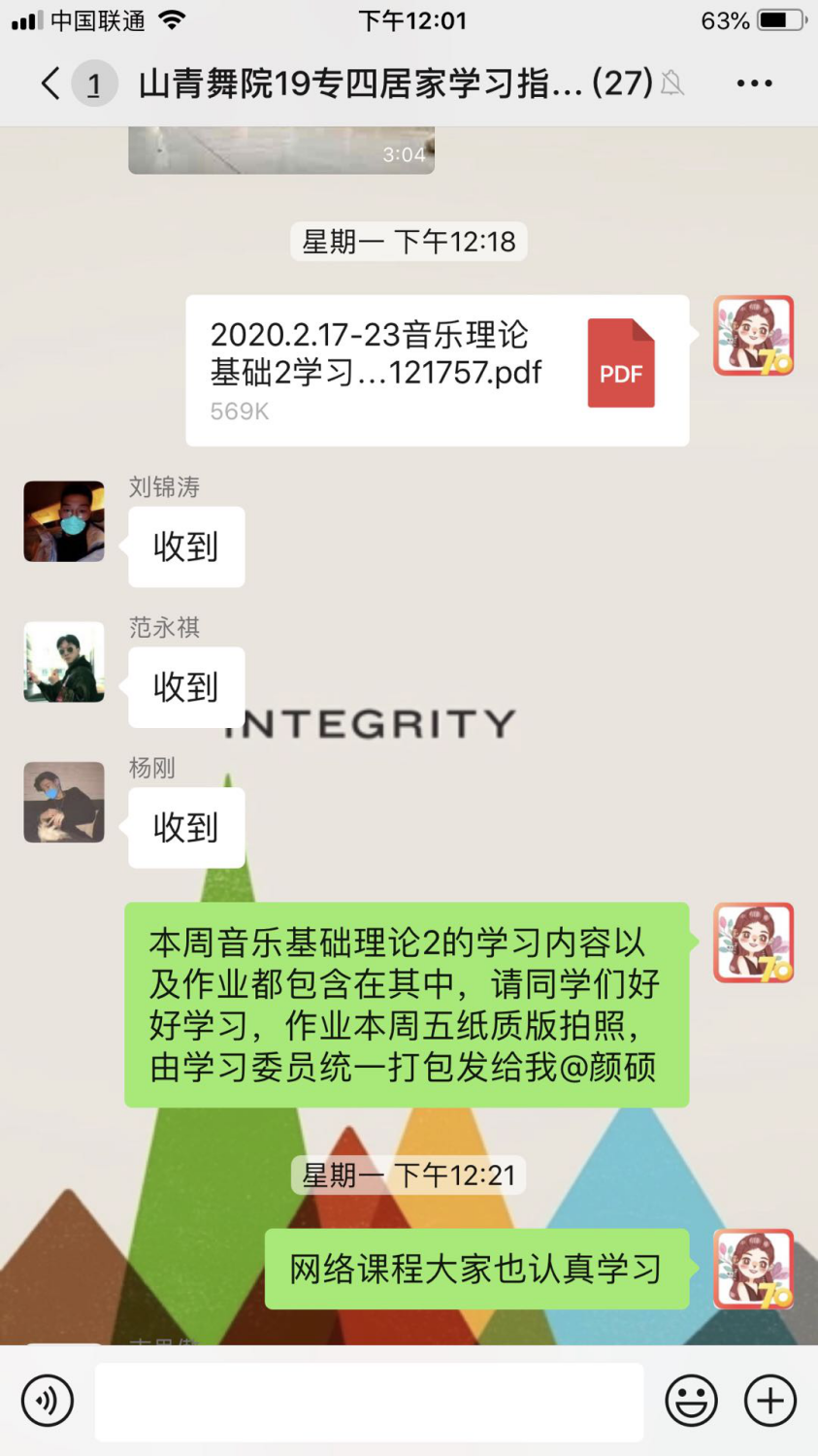Image resolution: width=818 pixels, height=1456 pixels.
Task: Open the emoji sticker panel
Action: [691, 1401]
